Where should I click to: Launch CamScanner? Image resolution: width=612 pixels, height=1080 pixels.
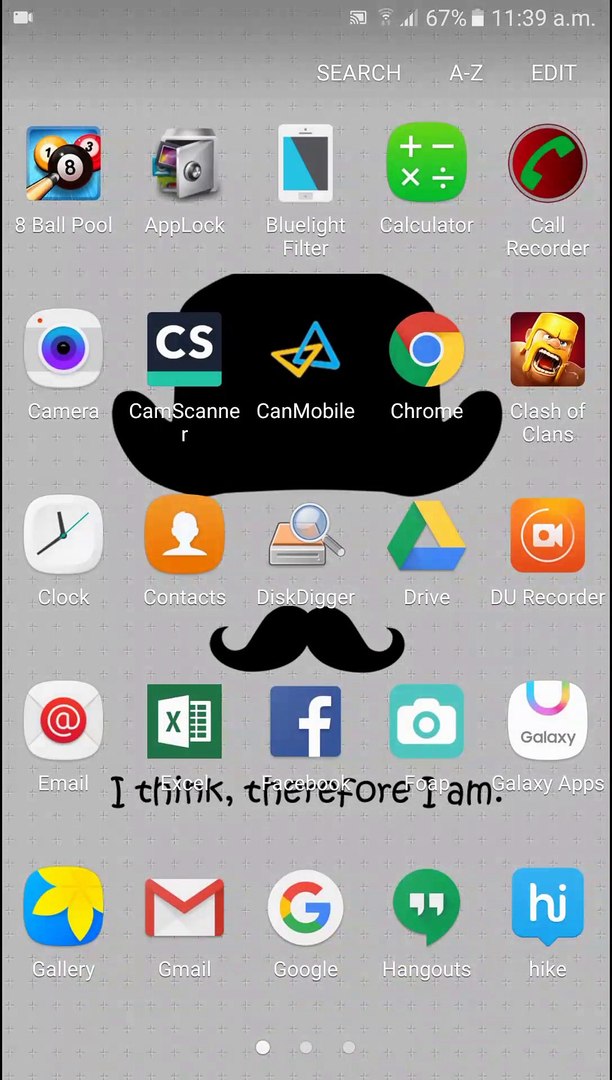(184, 349)
